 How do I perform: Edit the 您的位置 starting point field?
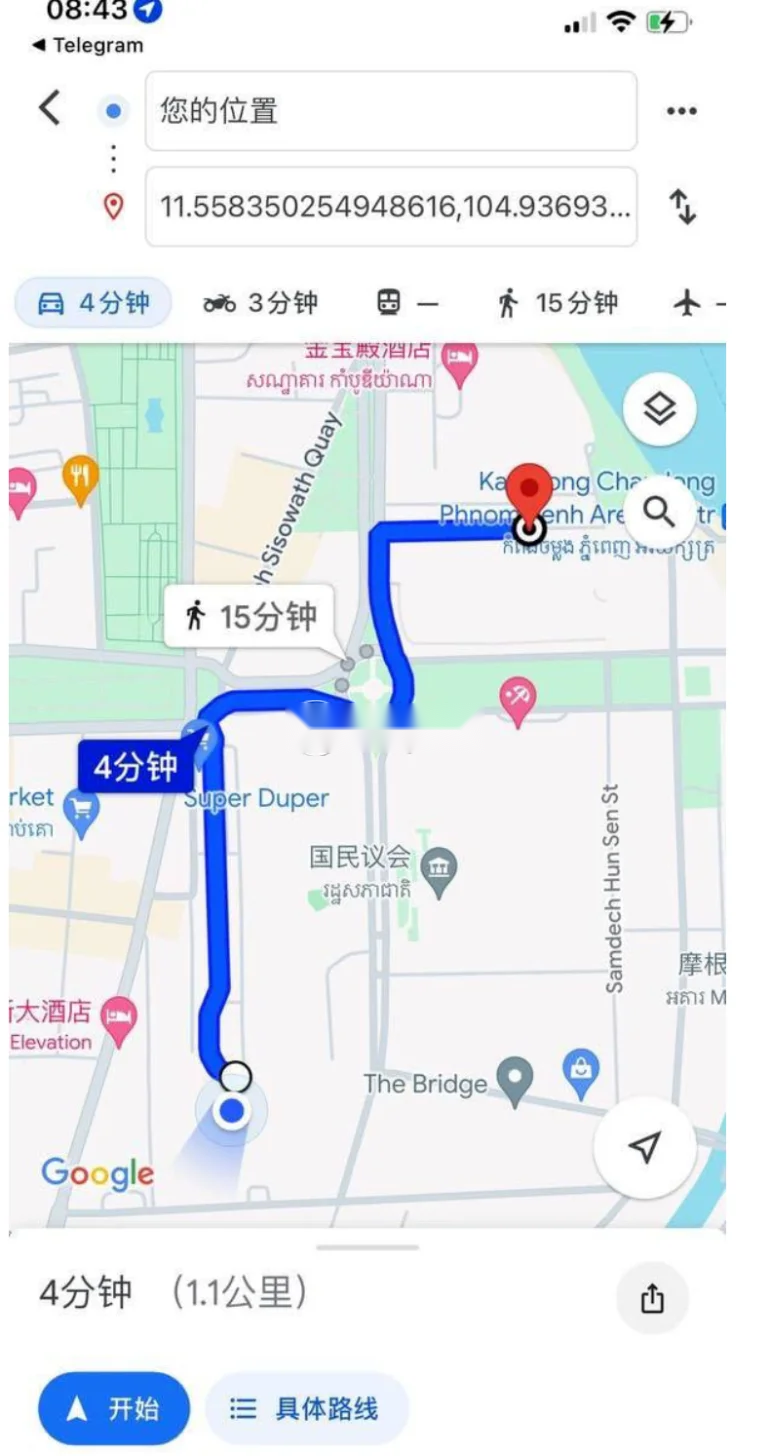[x=391, y=111]
